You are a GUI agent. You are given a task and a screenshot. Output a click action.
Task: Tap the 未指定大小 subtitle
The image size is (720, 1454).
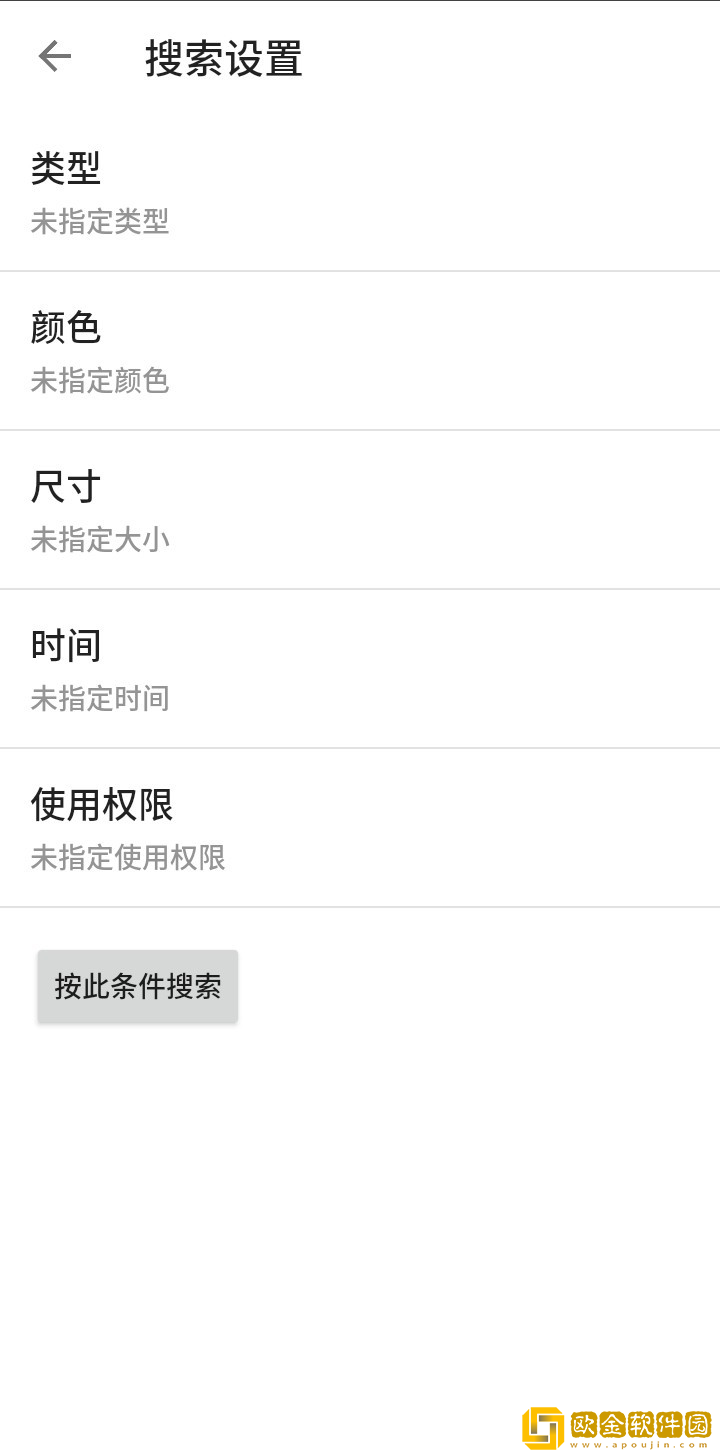pyautogui.click(x=100, y=540)
